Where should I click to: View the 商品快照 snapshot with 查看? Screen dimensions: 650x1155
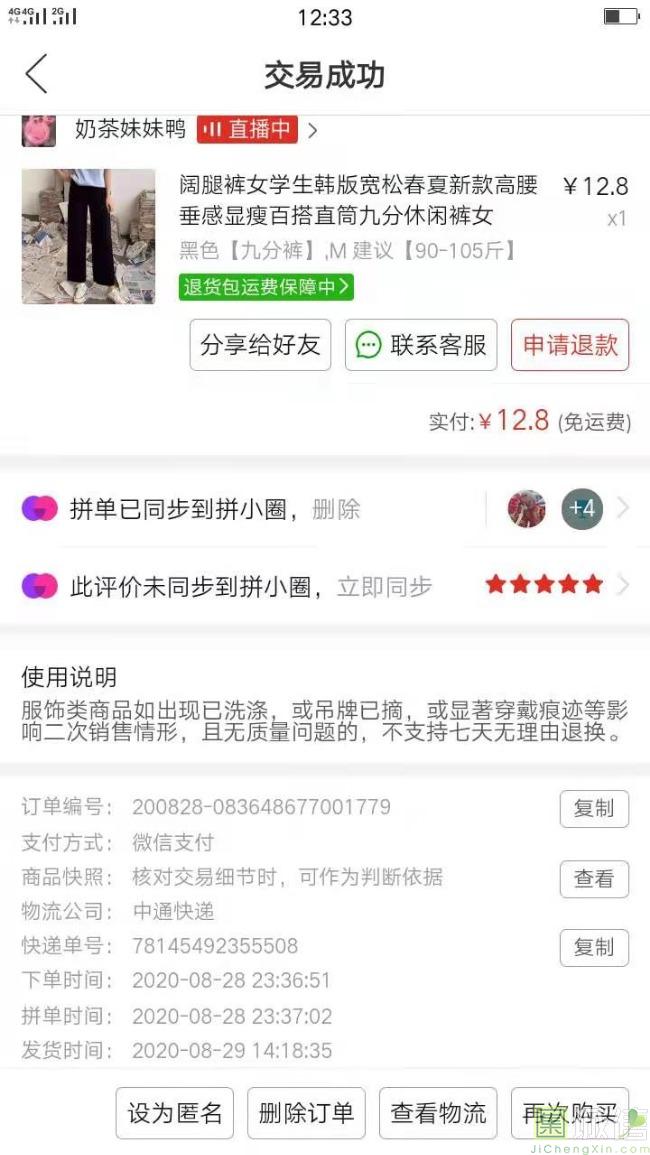pos(594,879)
